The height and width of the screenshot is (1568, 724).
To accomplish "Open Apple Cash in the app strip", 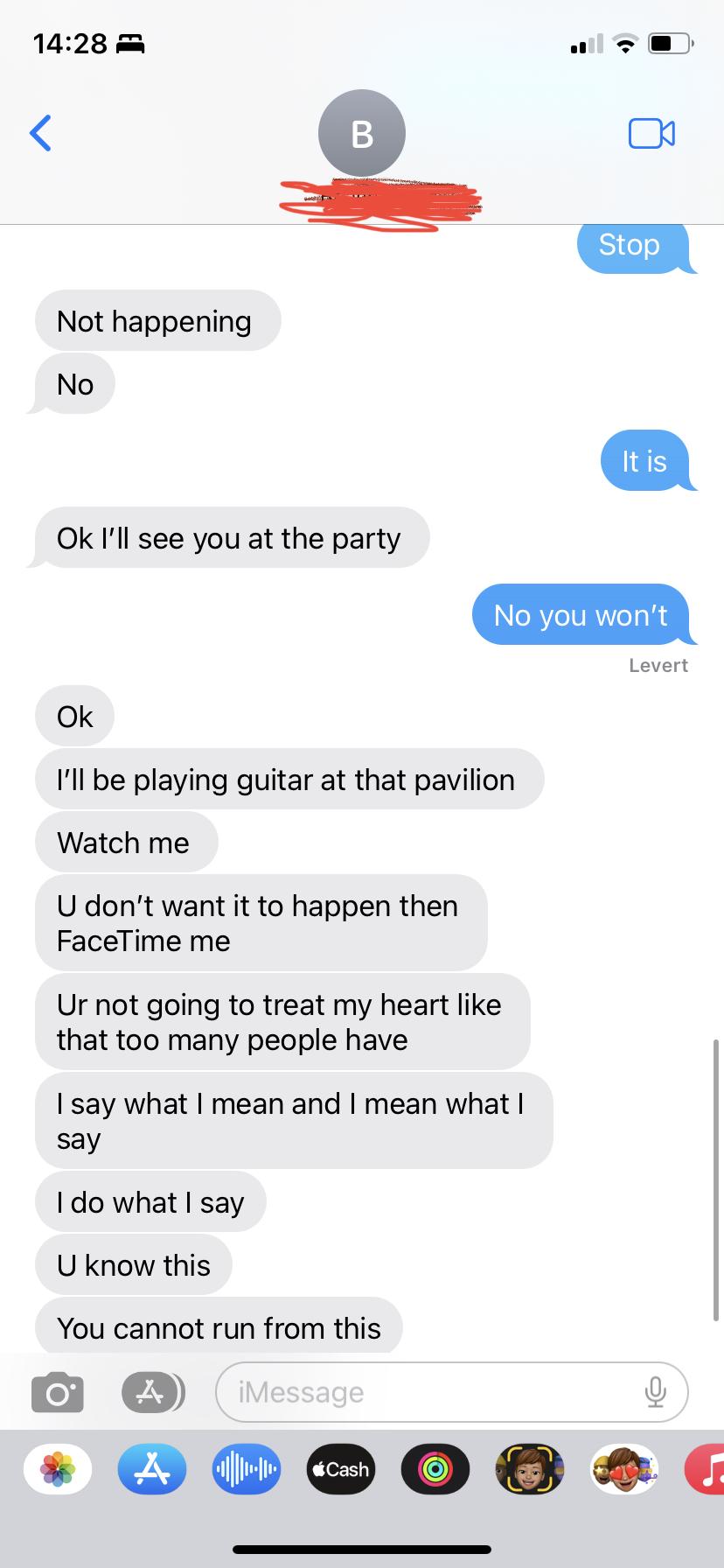I will click(x=341, y=1469).
